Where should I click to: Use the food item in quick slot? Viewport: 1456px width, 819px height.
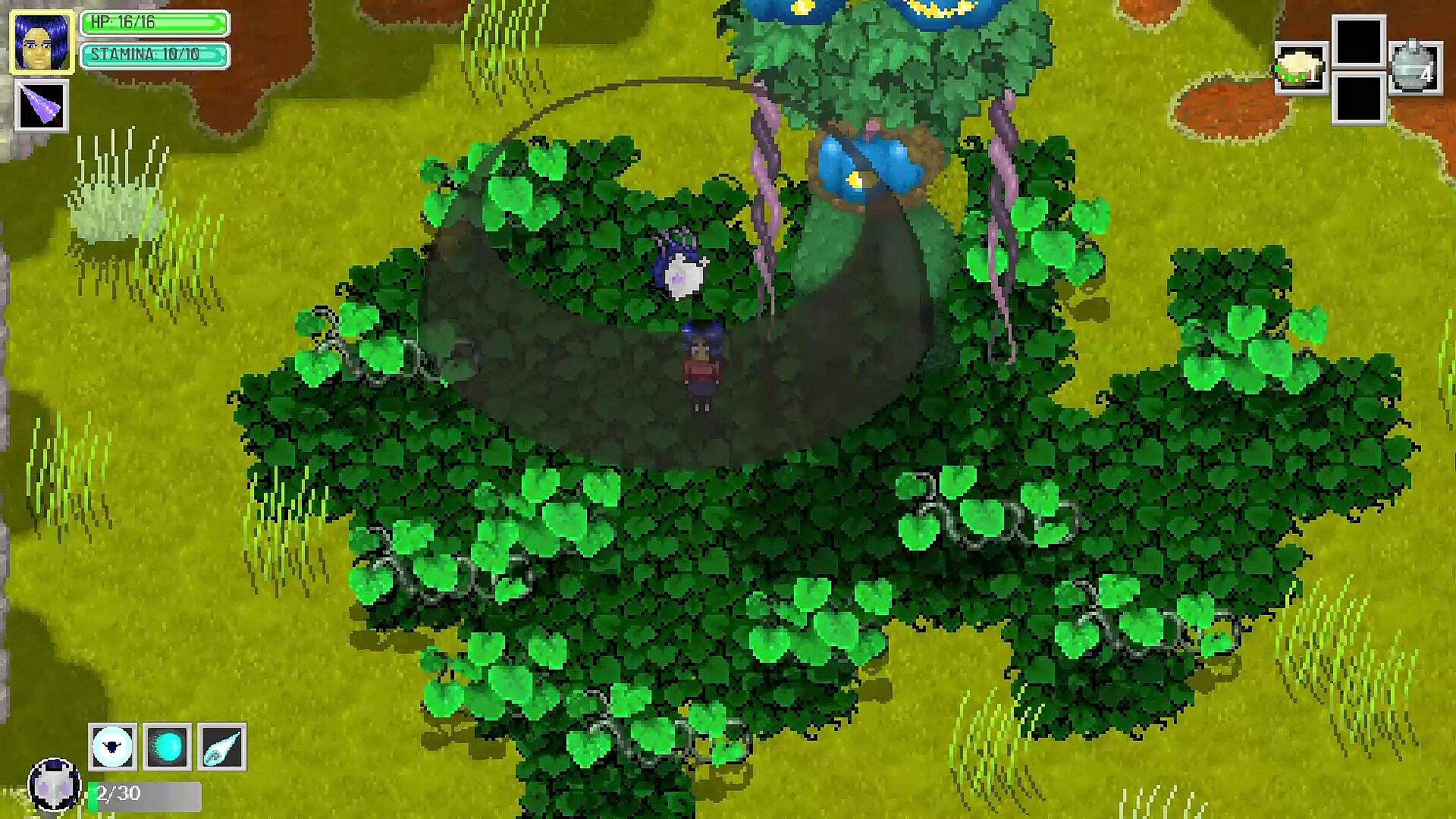coord(1301,69)
